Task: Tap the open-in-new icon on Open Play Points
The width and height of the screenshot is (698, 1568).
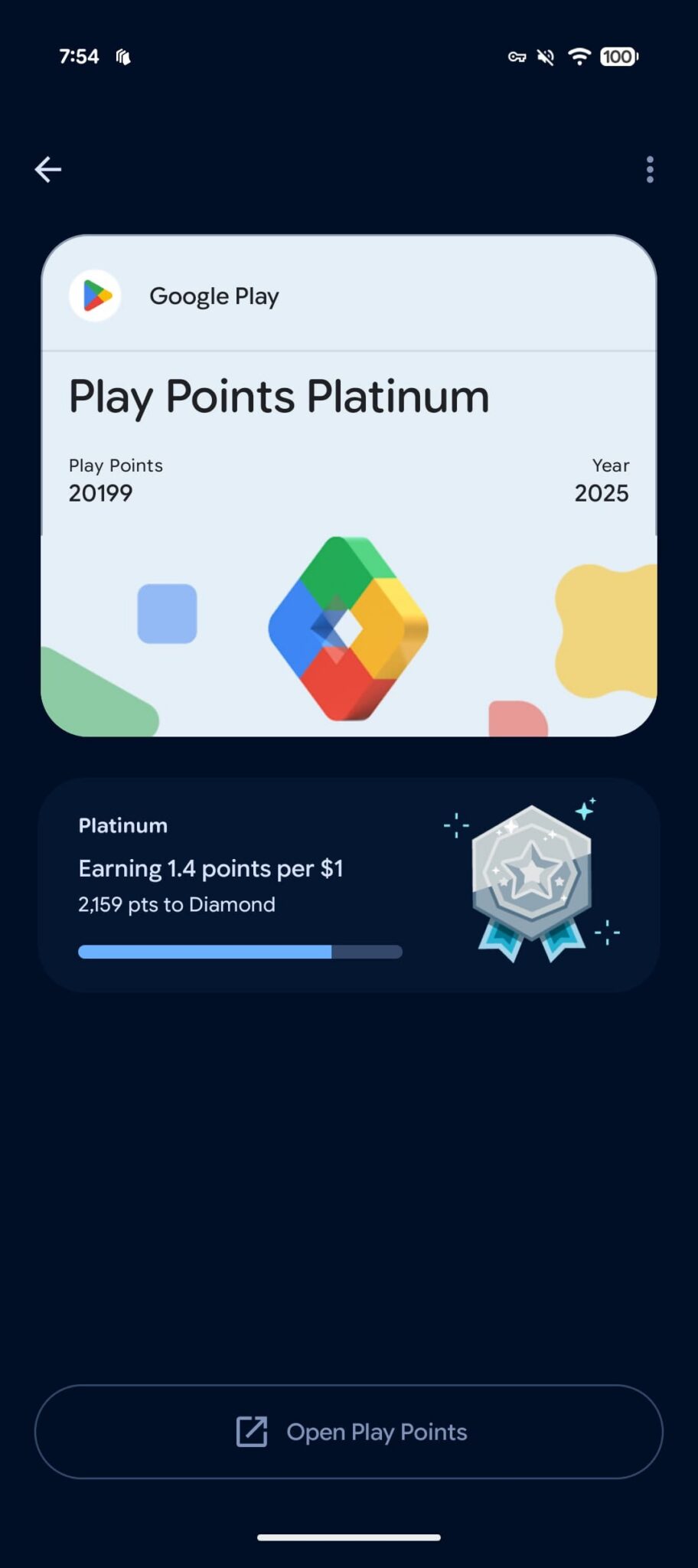Action: (250, 1431)
